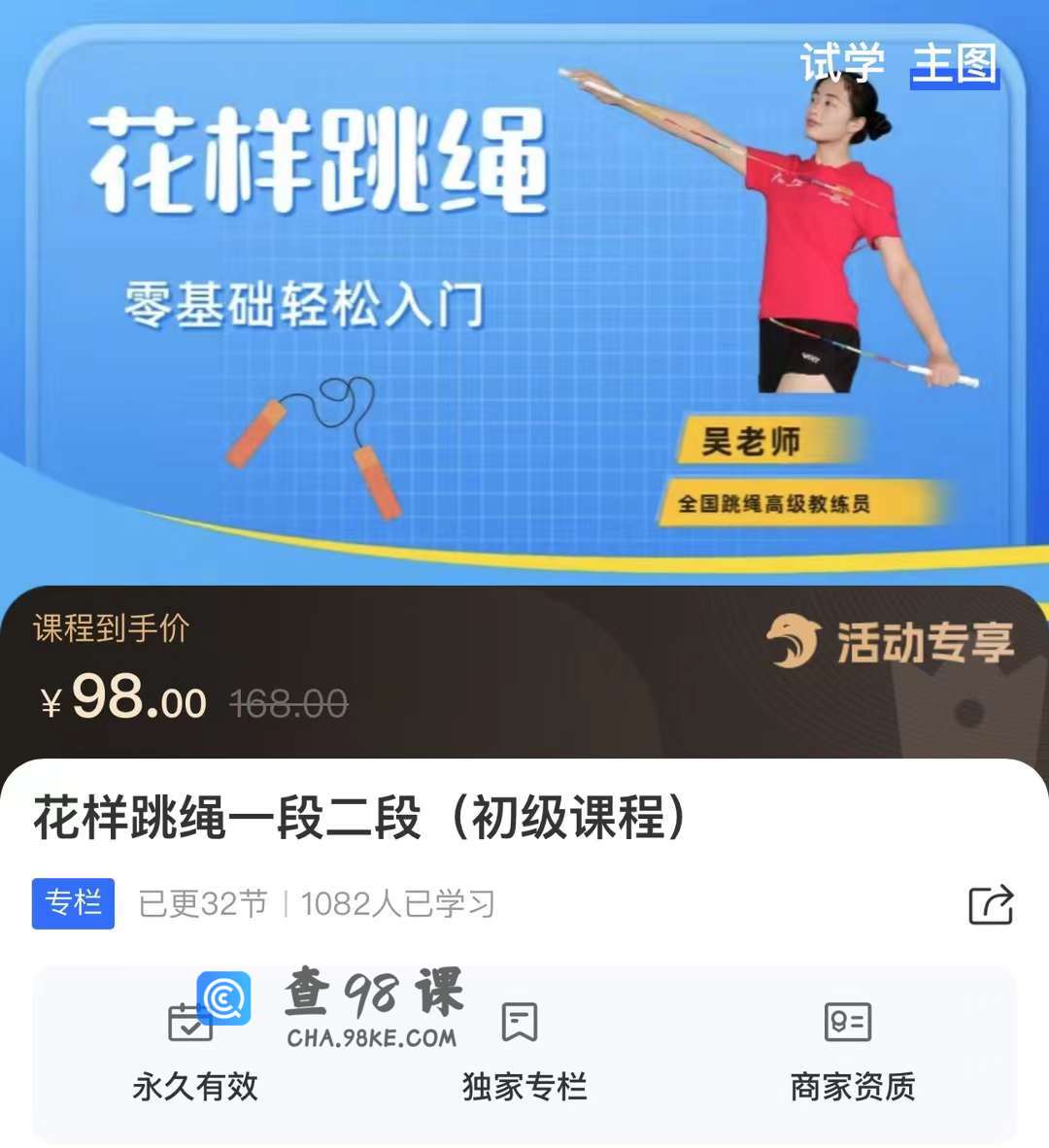
Task: Select the 主图 tab
Action: coord(954,65)
